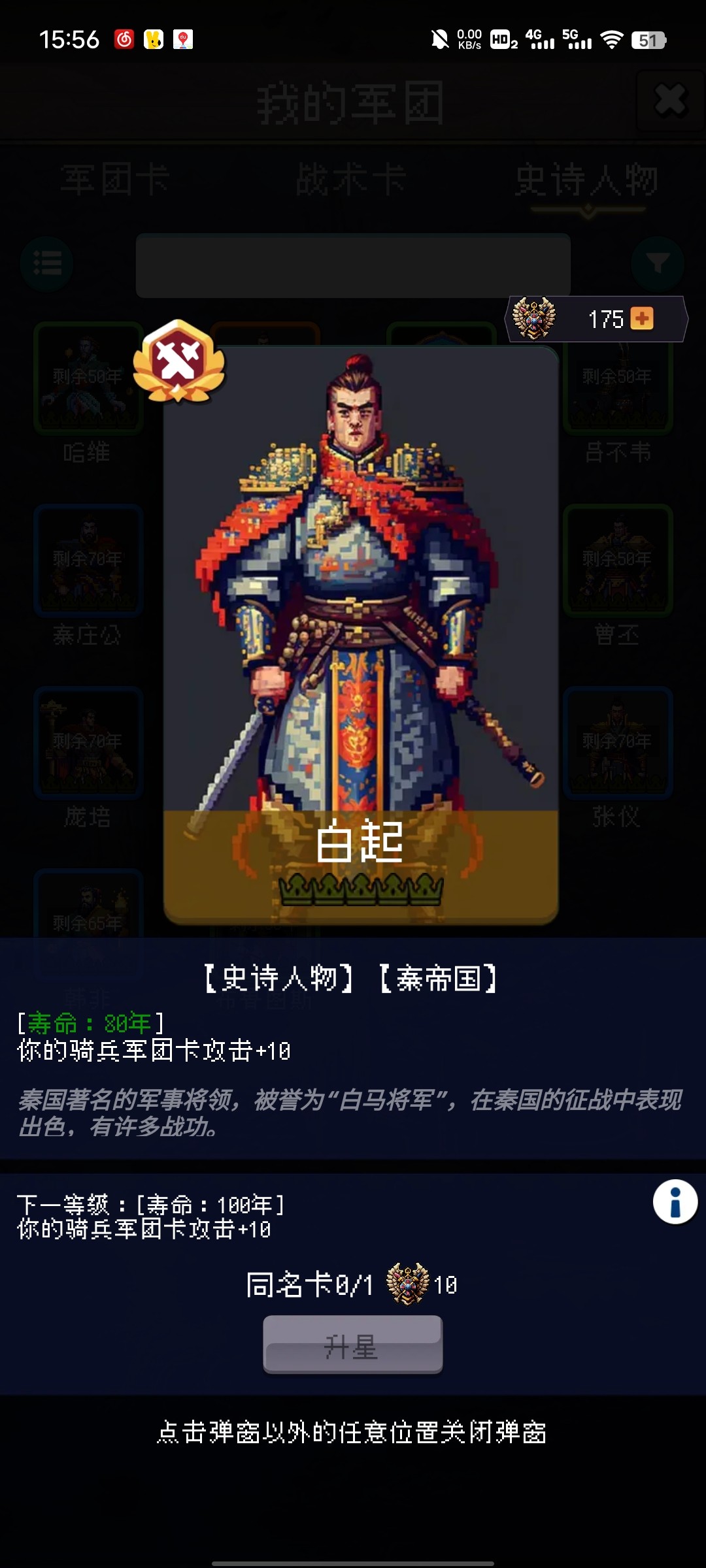Image resolution: width=706 pixels, height=1568 pixels.
Task: Tap 点击弹窗以外的任意位置关闭弹窗 to dismiss popup
Action: (352, 1431)
